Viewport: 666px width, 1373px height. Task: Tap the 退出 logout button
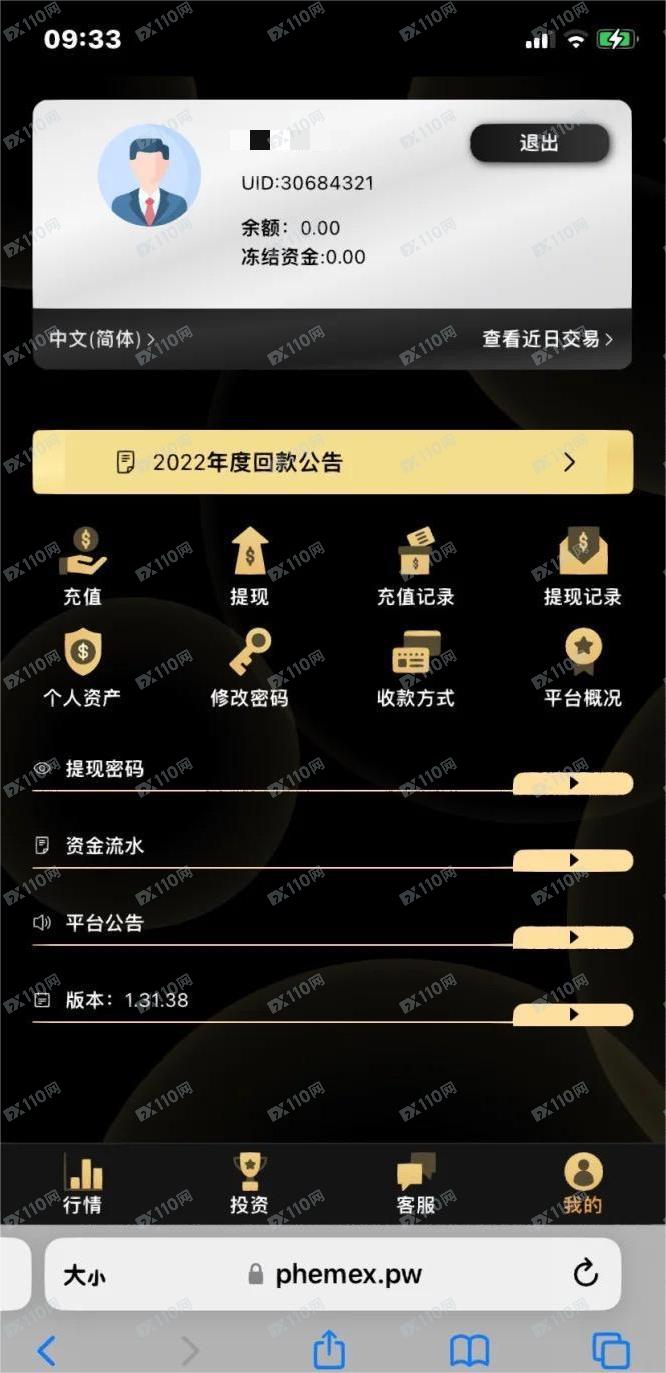click(x=539, y=144)
